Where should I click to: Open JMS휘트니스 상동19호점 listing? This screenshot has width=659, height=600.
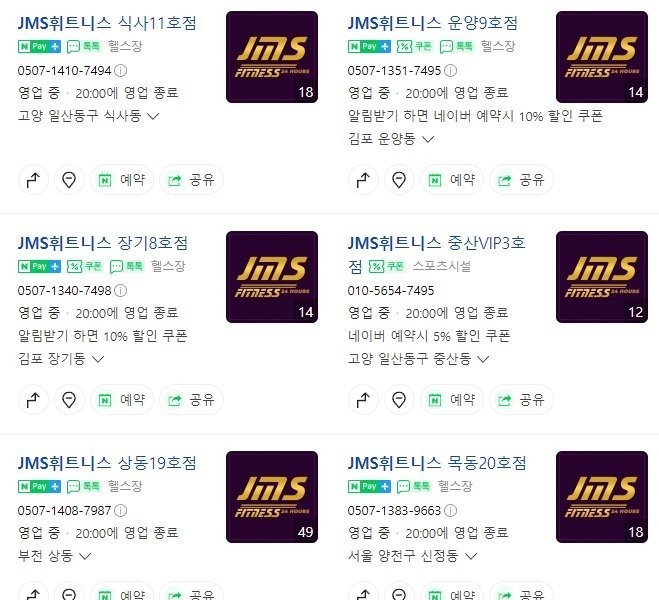coord(107,463)
